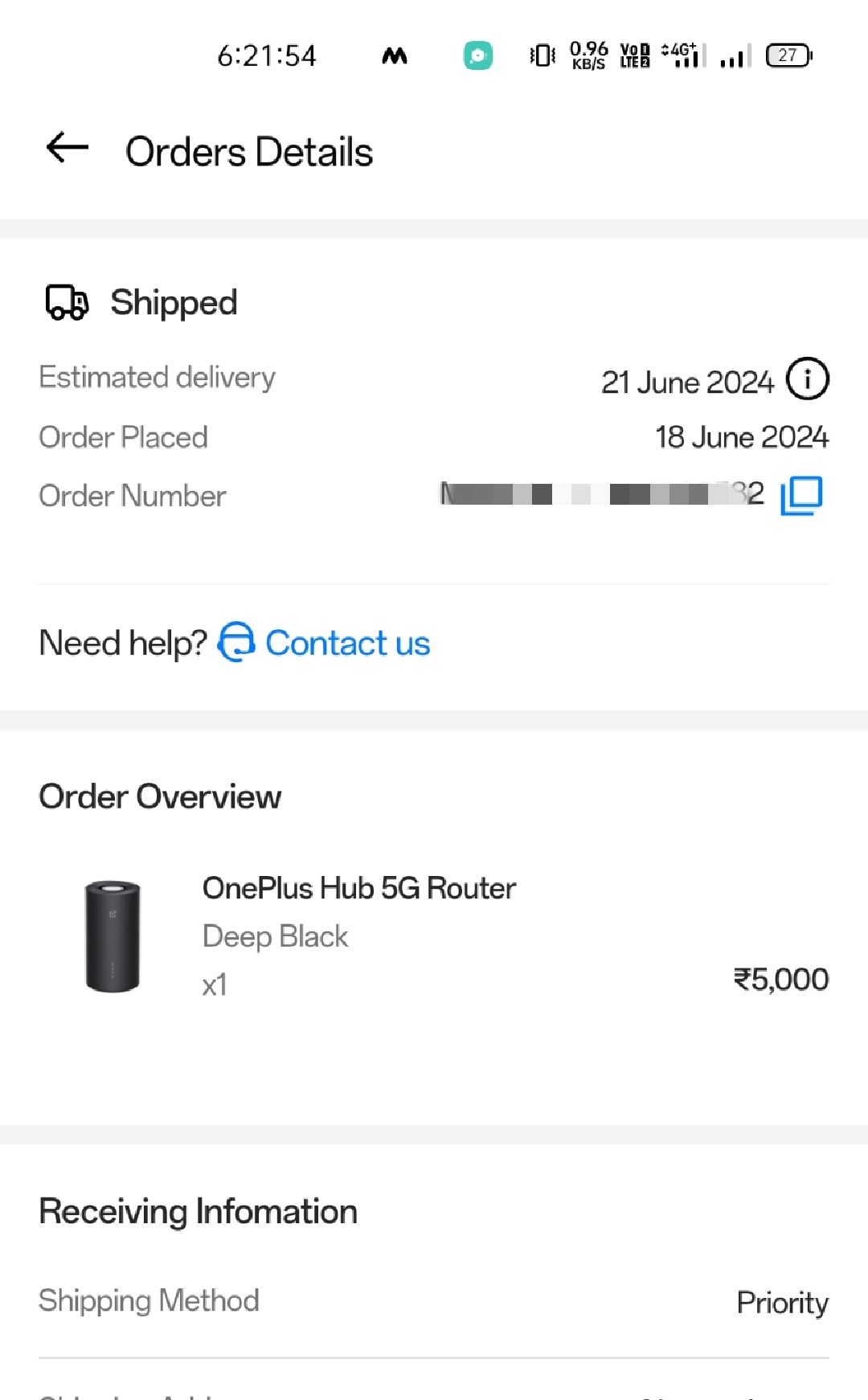868x1400 pixels.
Task: Click the ₹5,000 price text
Action: (780, 978)
